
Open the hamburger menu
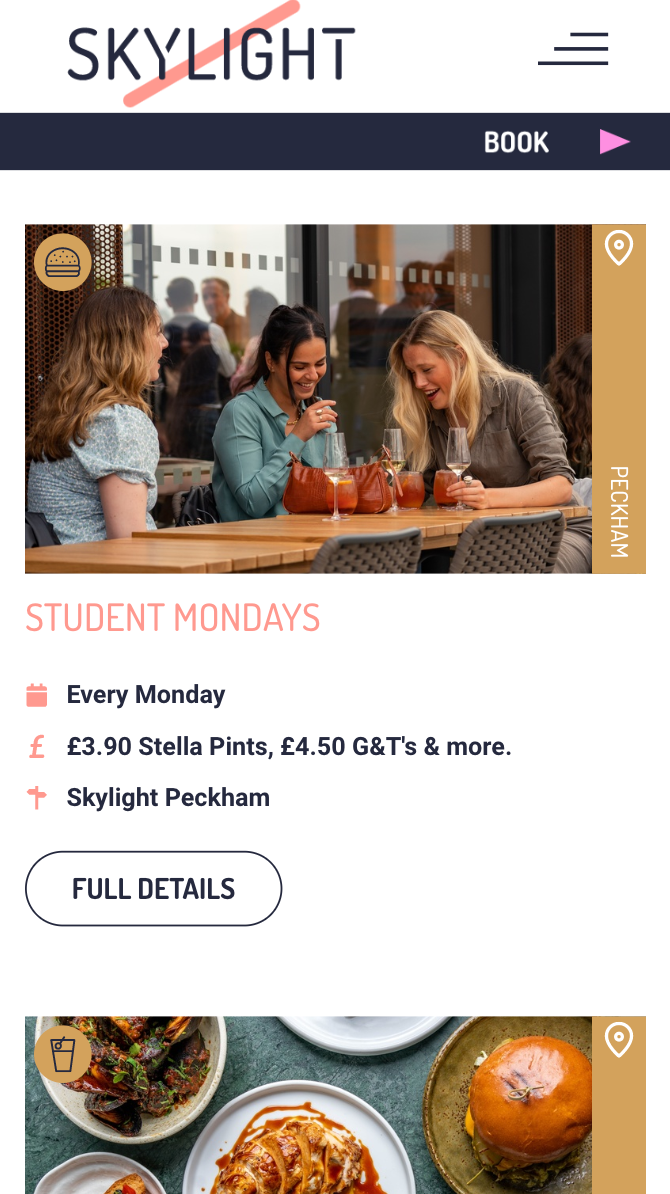pyautogui.click(x=573, y=50)
